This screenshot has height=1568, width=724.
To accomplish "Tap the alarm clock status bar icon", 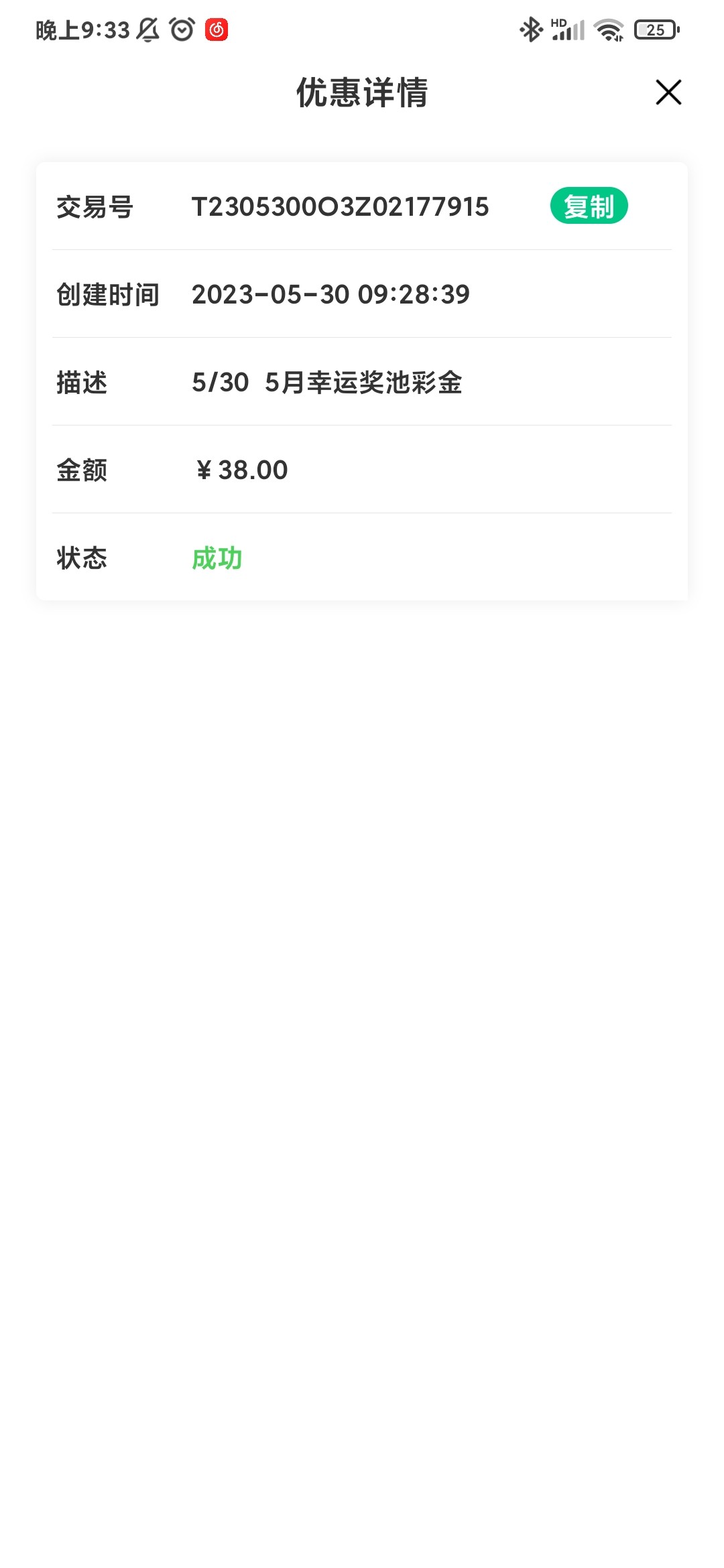I will pyautogui.click(x=180, y=29).
